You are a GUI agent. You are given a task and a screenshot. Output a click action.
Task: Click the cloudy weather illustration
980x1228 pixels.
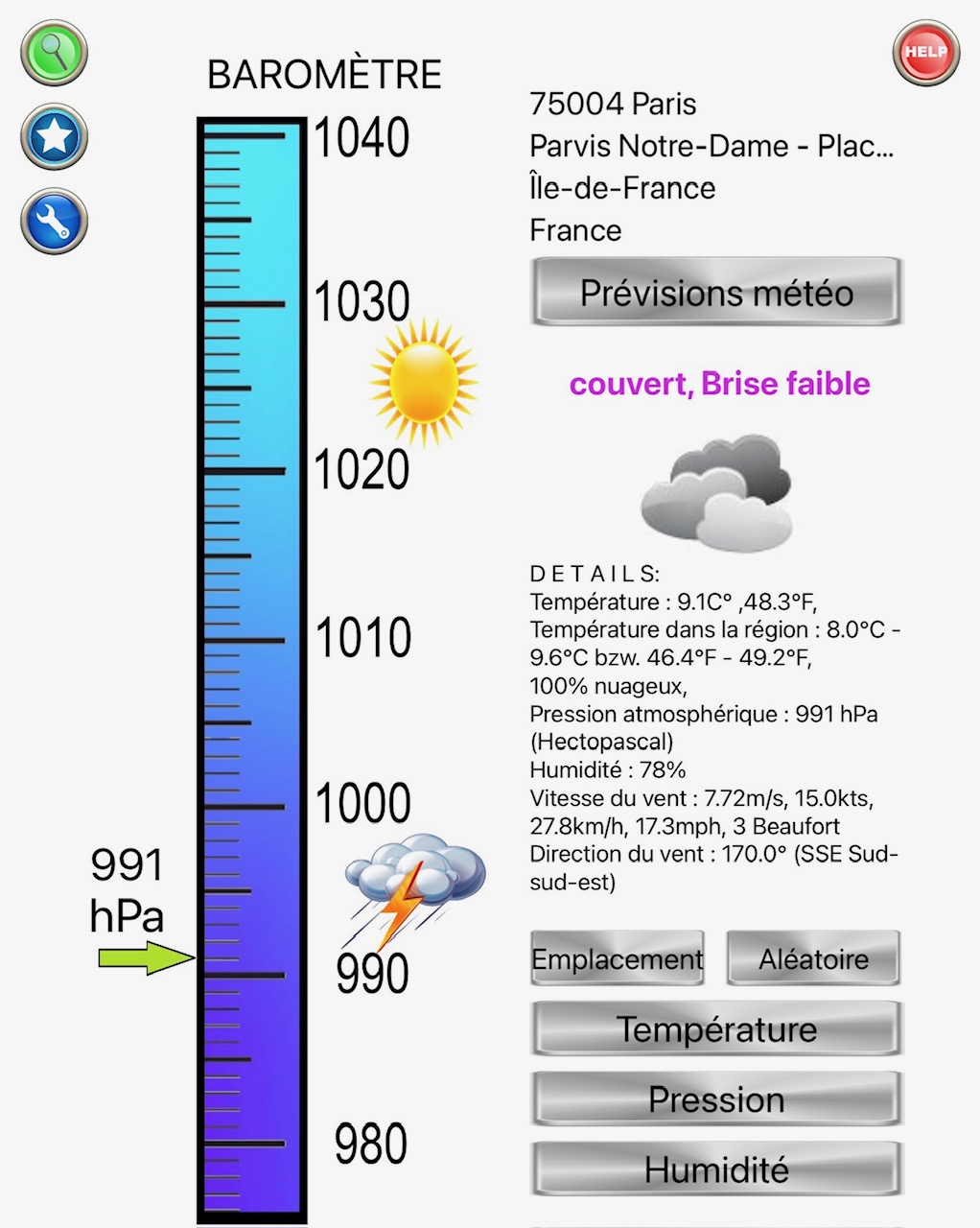[x=717, y=492]
